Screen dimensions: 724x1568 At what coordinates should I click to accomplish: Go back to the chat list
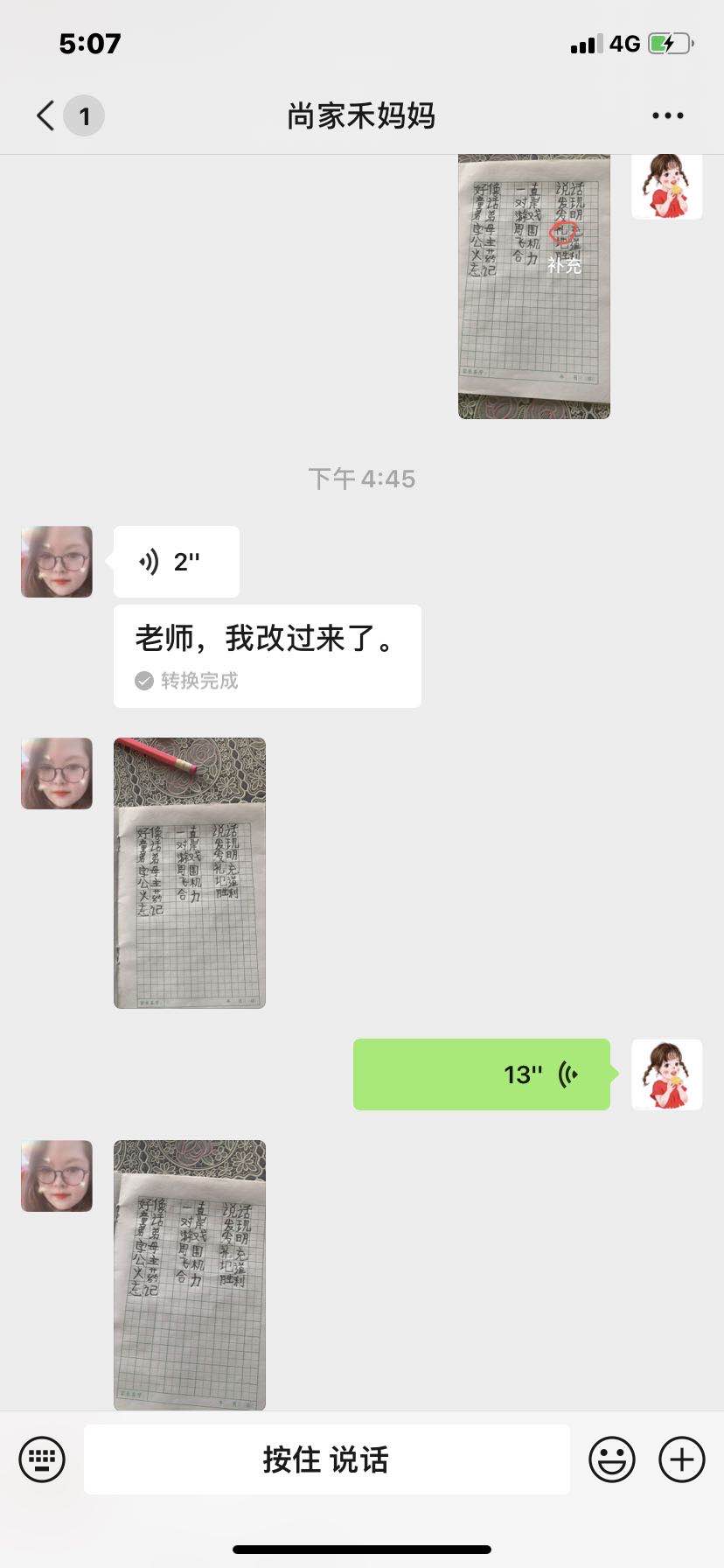click(45, 115)
